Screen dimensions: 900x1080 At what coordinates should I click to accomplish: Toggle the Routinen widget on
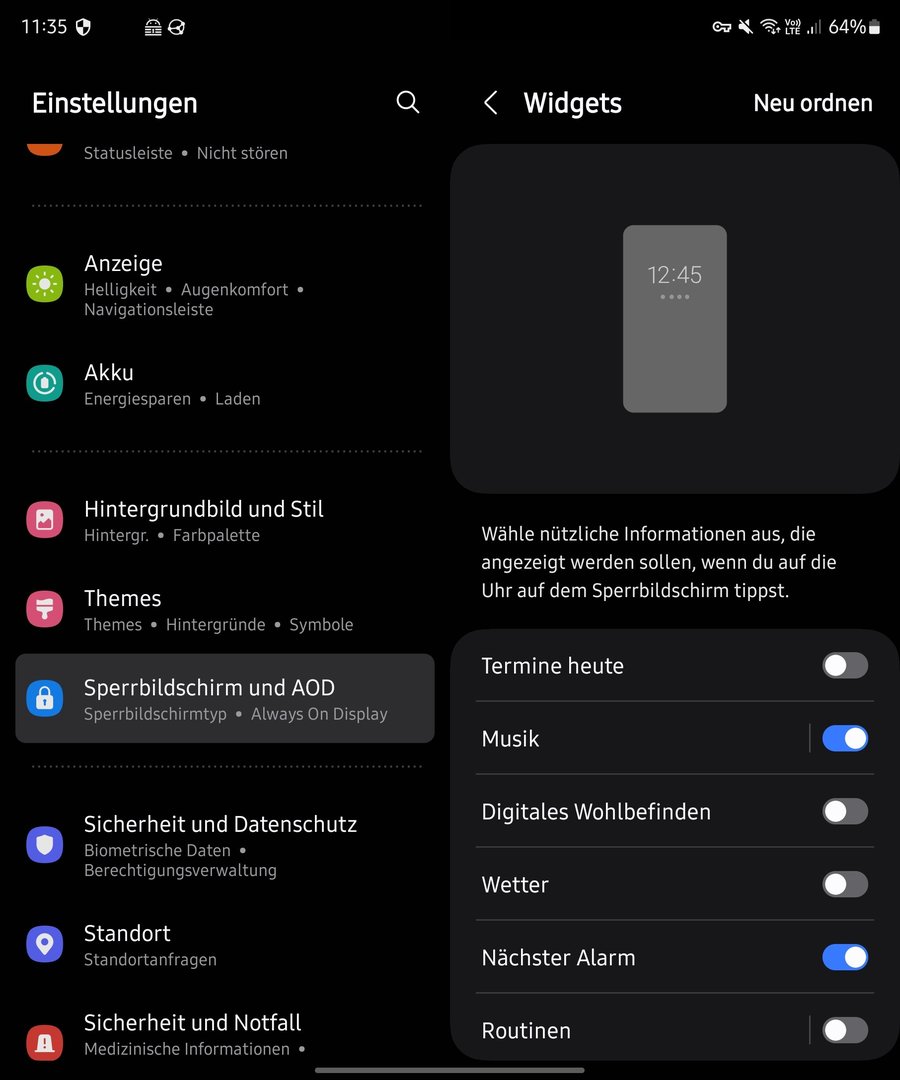pos(845,1031)
